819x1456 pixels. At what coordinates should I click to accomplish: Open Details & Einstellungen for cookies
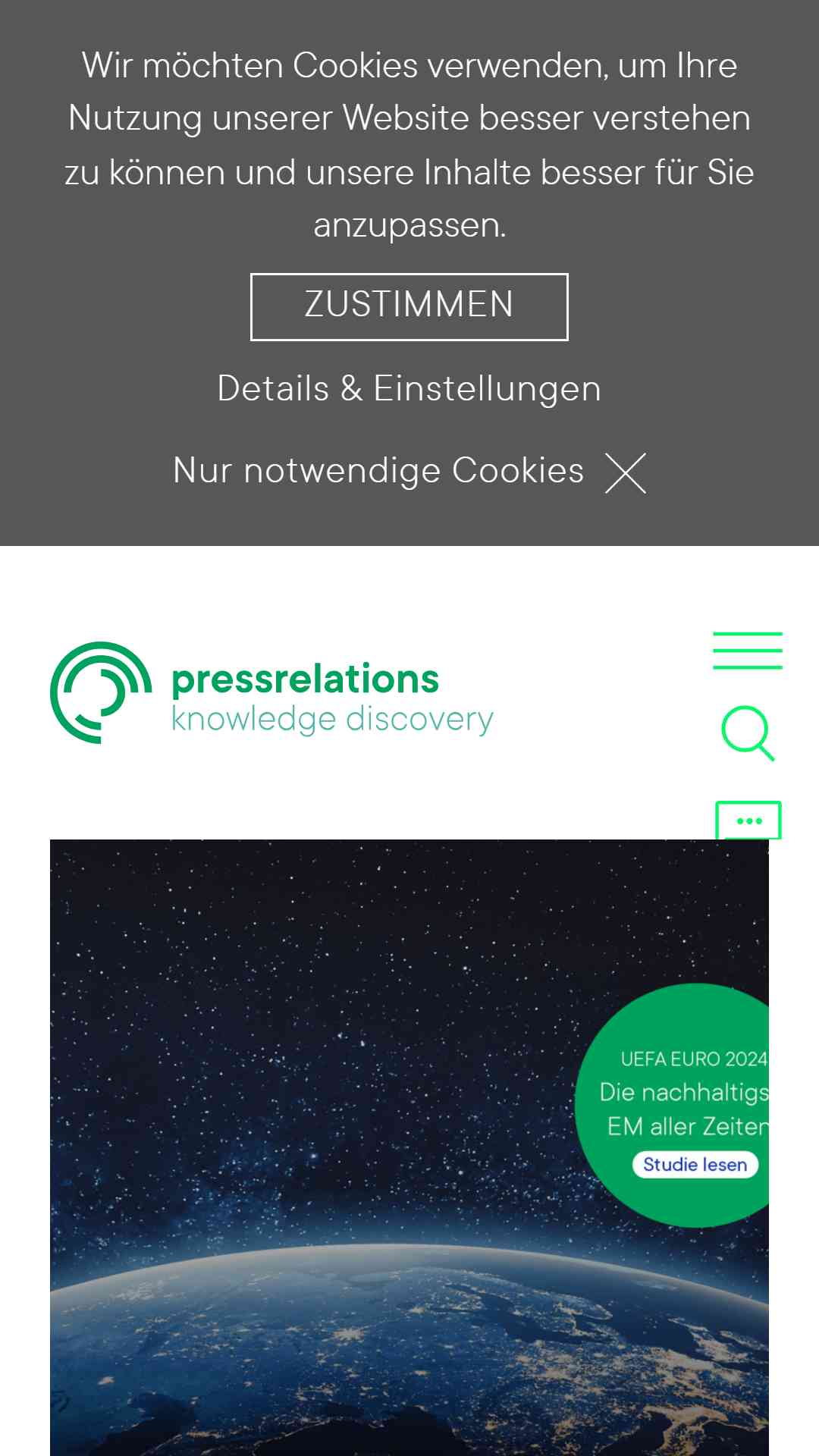[x=409, y=388]
